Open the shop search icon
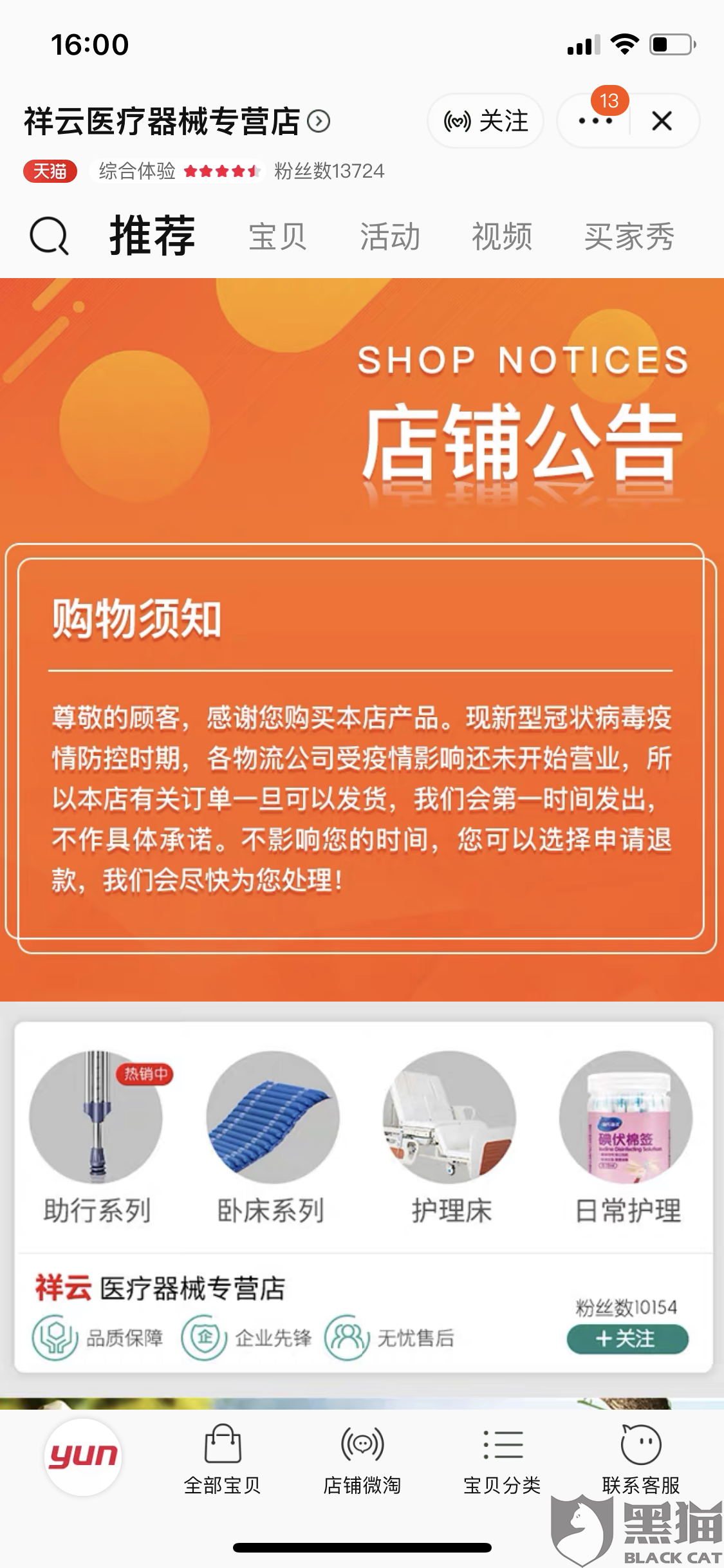This screenshot has height=1568, width=724. 49,236
